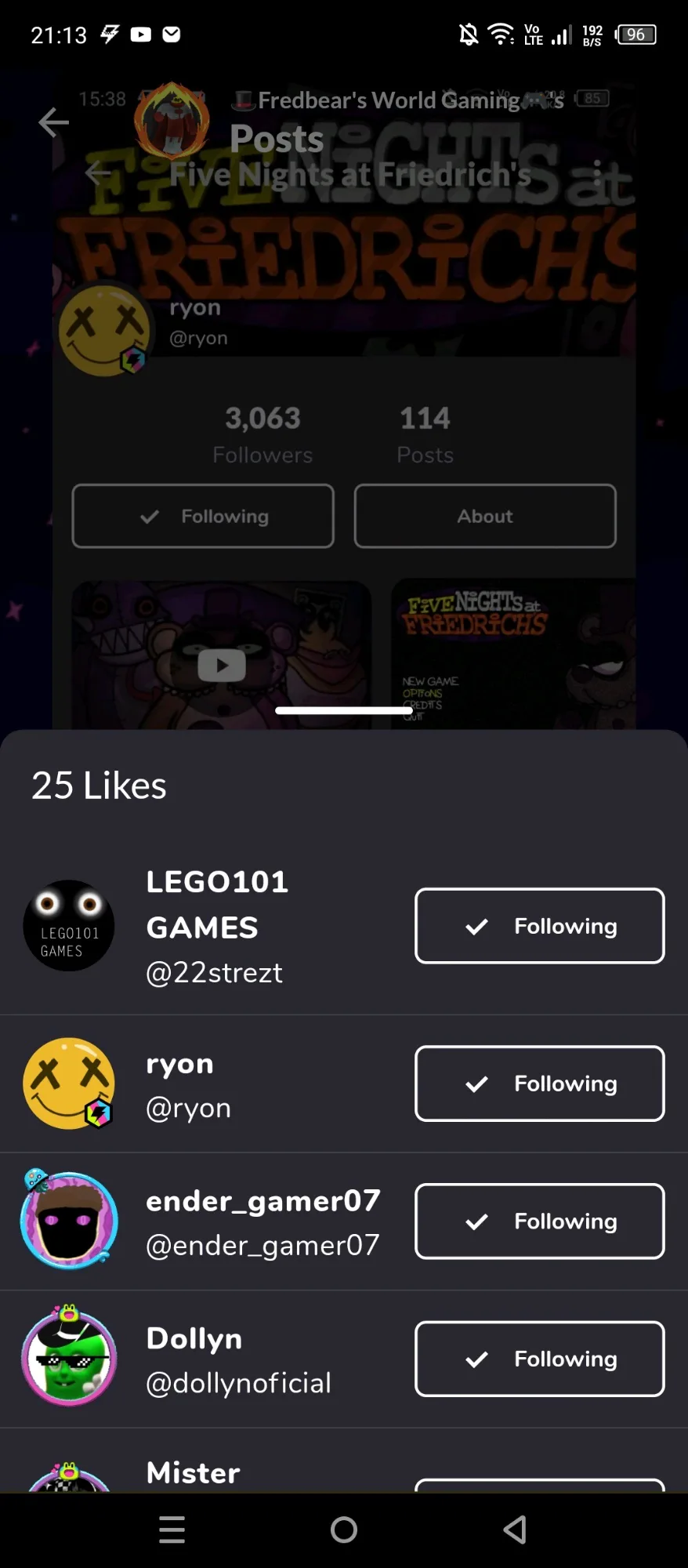Go back using the top arrow
688x1568 pixels.
53,122
